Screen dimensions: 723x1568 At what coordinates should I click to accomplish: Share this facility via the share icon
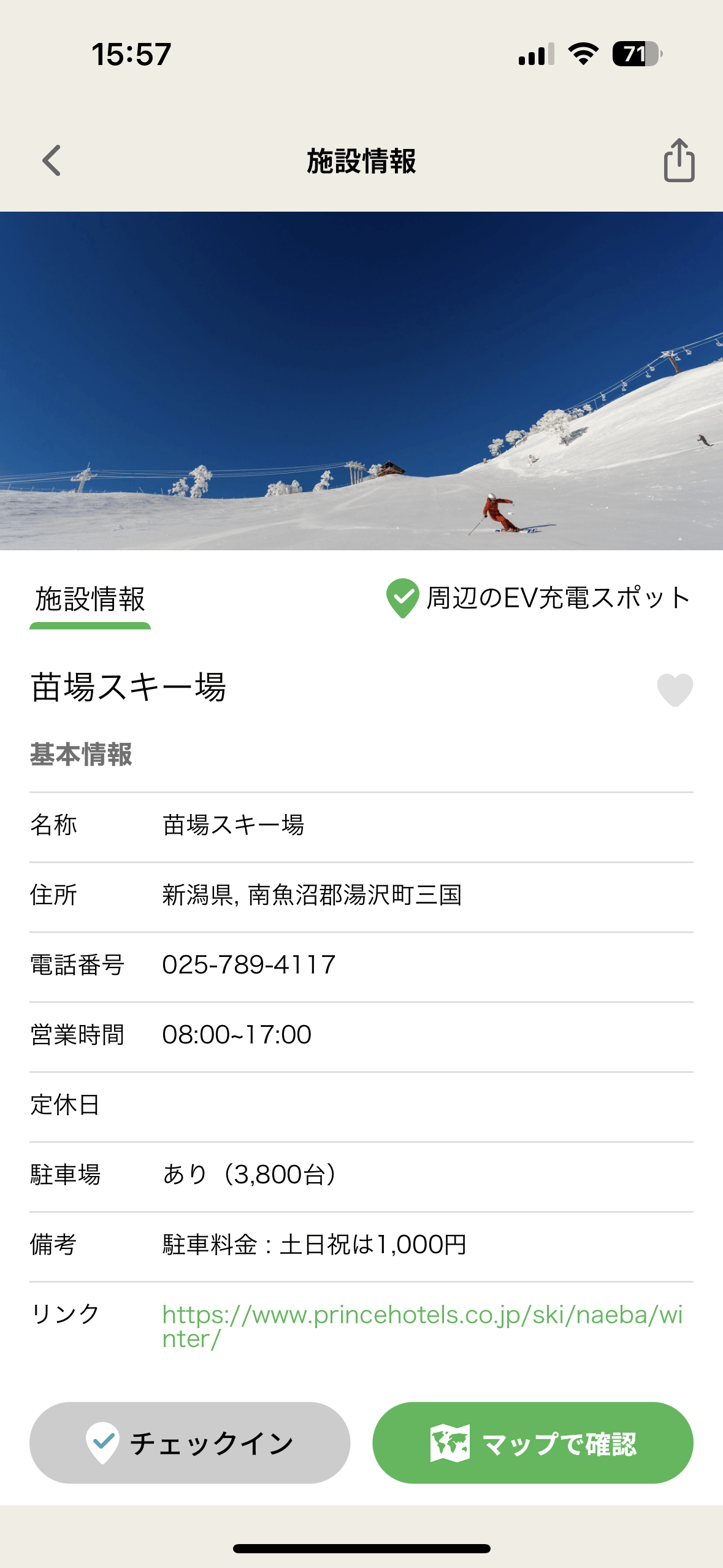[679, 161]
